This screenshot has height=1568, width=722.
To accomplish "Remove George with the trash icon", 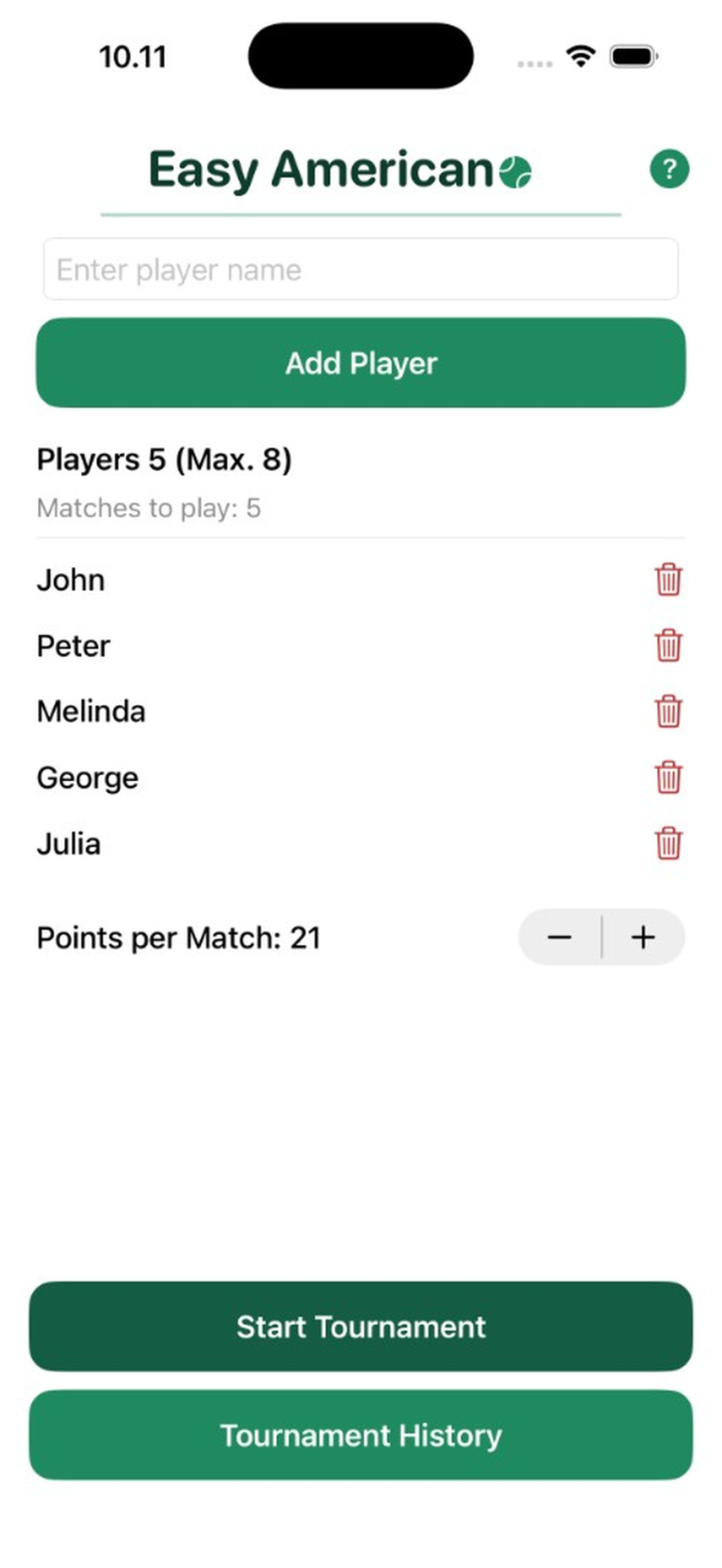I will pyautogui.click(x=668, y=777).
